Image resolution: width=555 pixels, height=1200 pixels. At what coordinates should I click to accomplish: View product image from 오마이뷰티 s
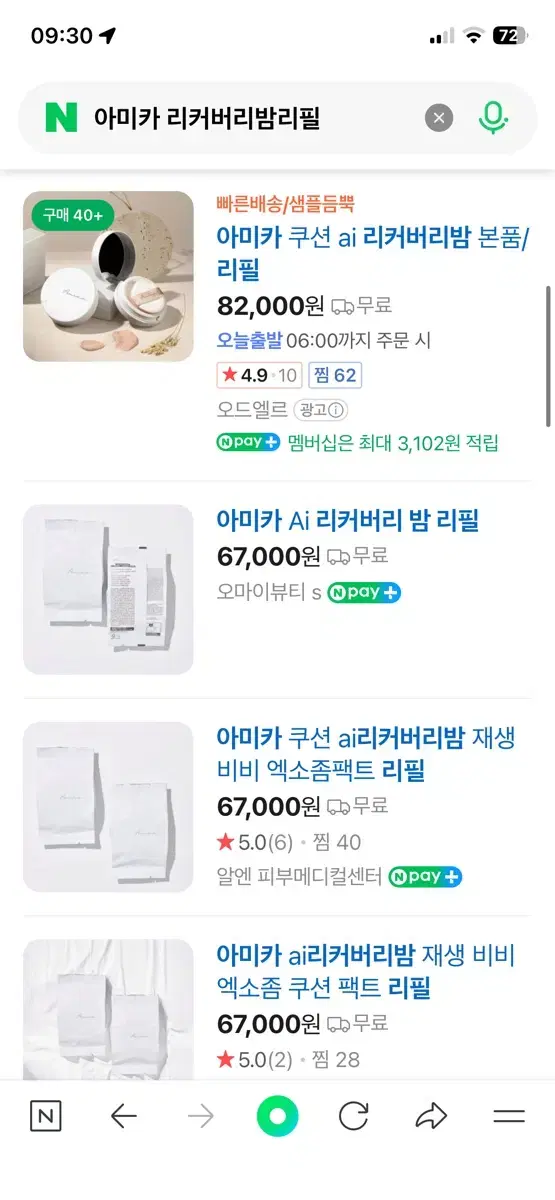tap(108, 589)
